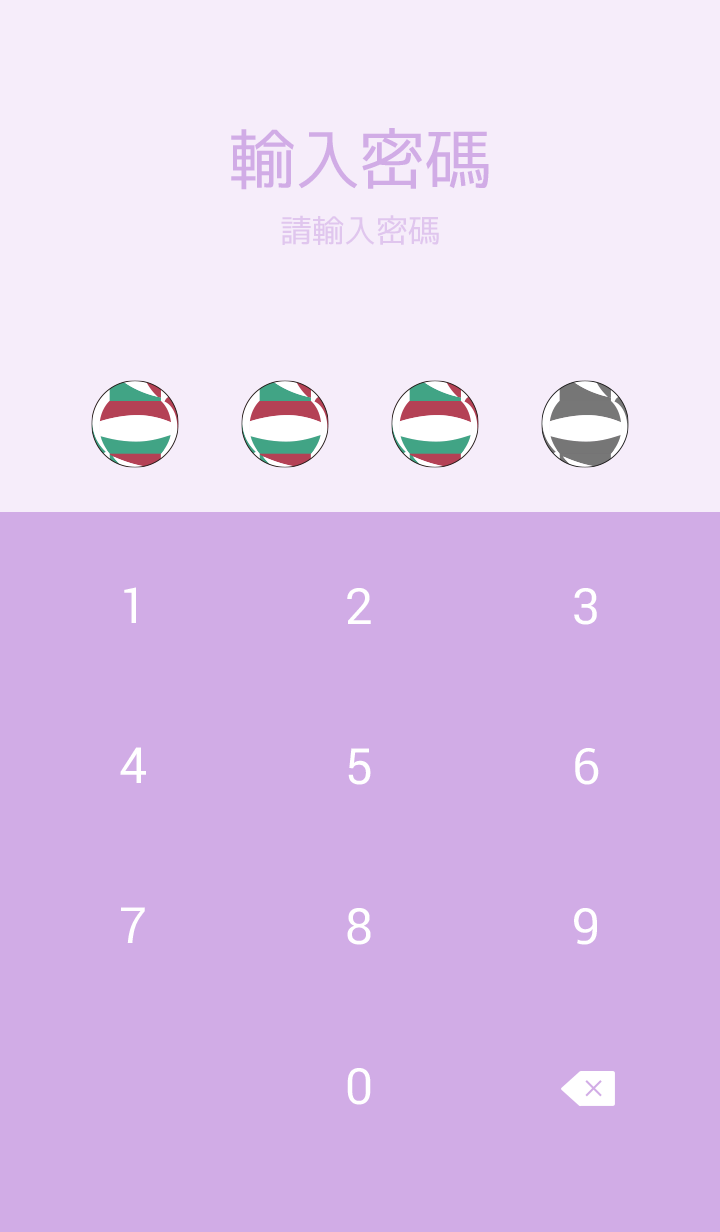Viewport: 720px width, 1232px height.
Task: Tap number 5 on the keypad
Action: pos(359,767)
